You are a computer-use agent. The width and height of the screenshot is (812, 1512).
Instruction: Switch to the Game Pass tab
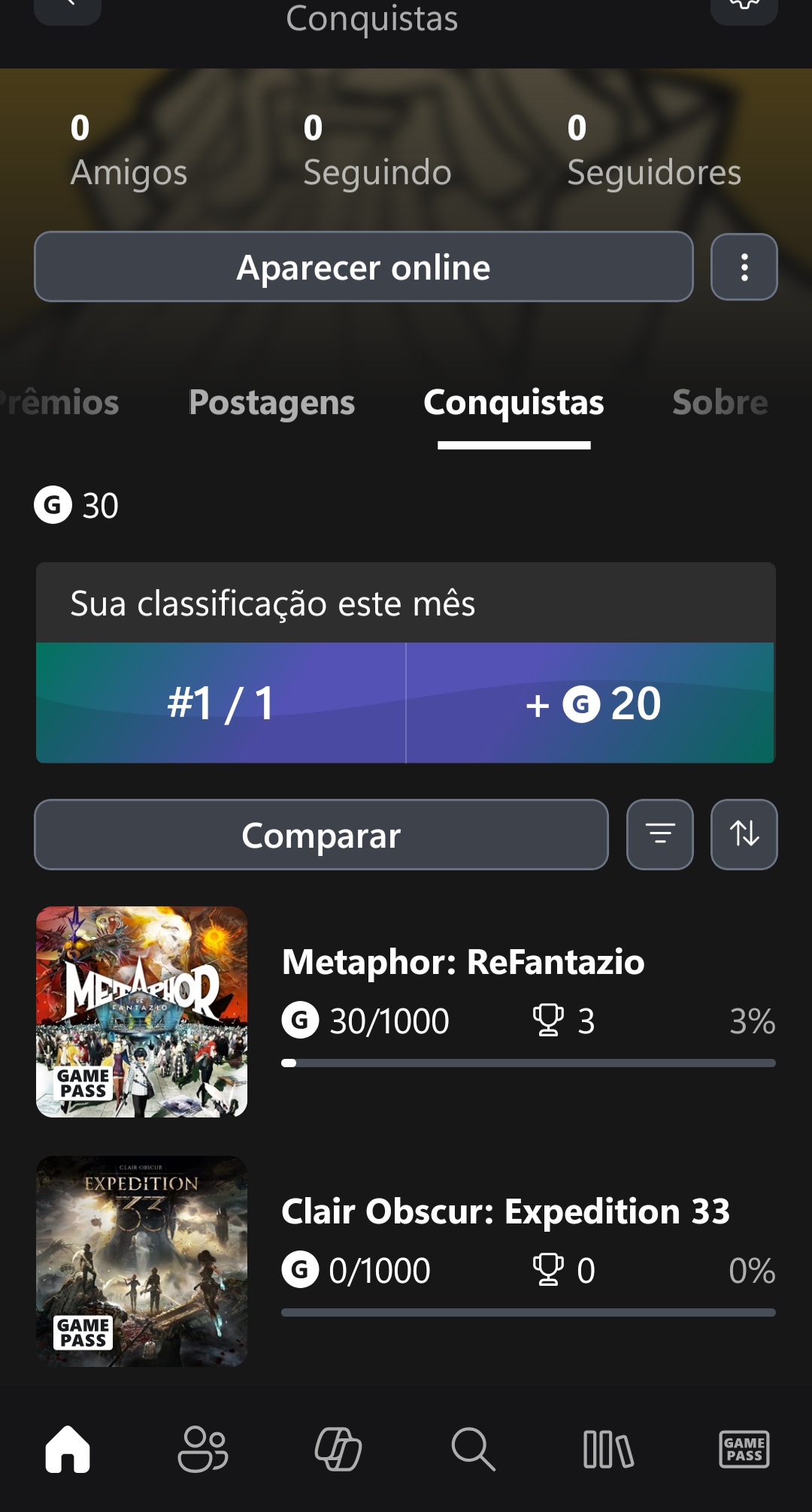coord(744,1449)
